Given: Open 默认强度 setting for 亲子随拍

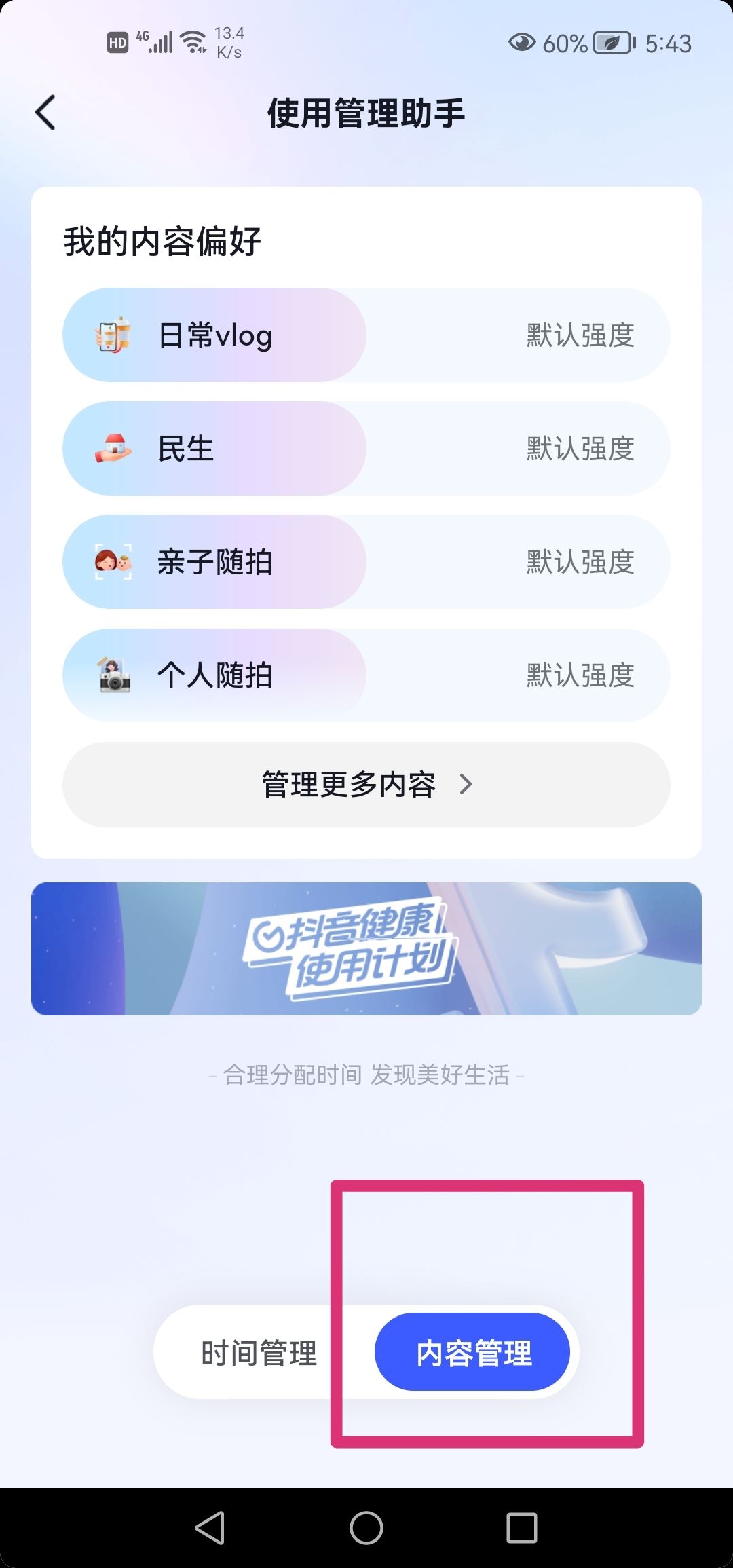Looking at the screenshot, I should point(580,561).
